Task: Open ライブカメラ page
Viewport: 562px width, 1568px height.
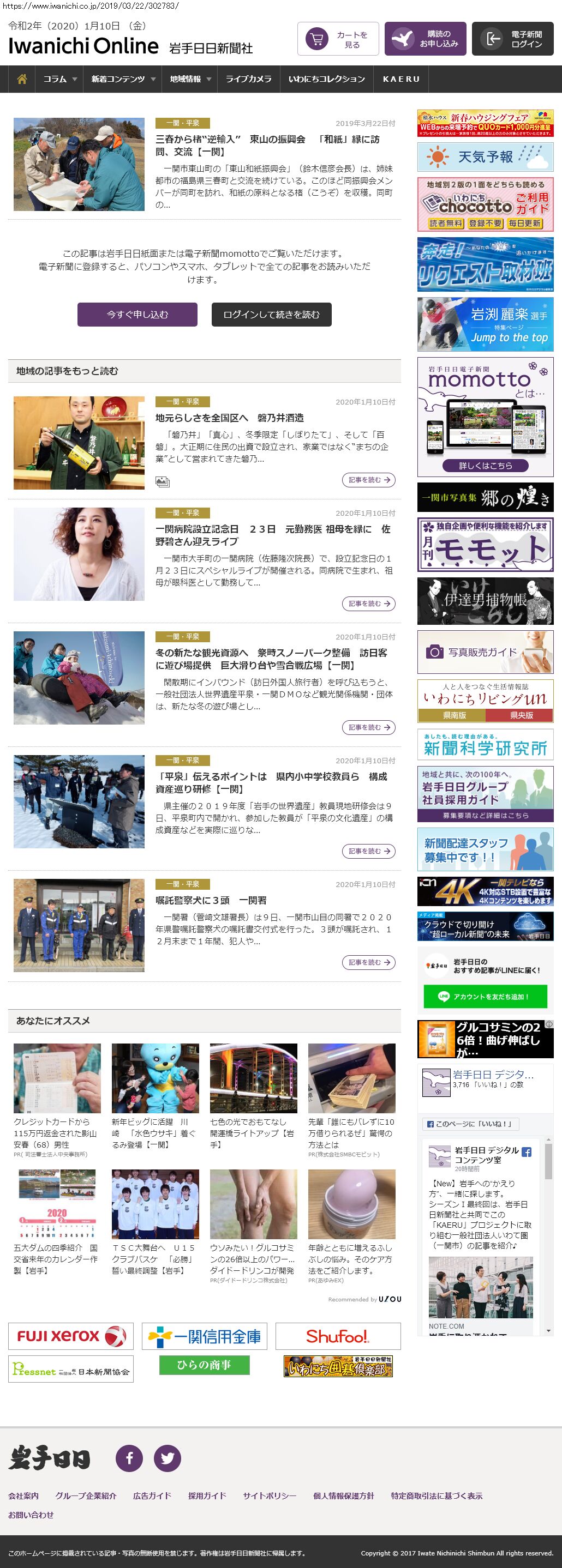Action: [x=248, y=79]
